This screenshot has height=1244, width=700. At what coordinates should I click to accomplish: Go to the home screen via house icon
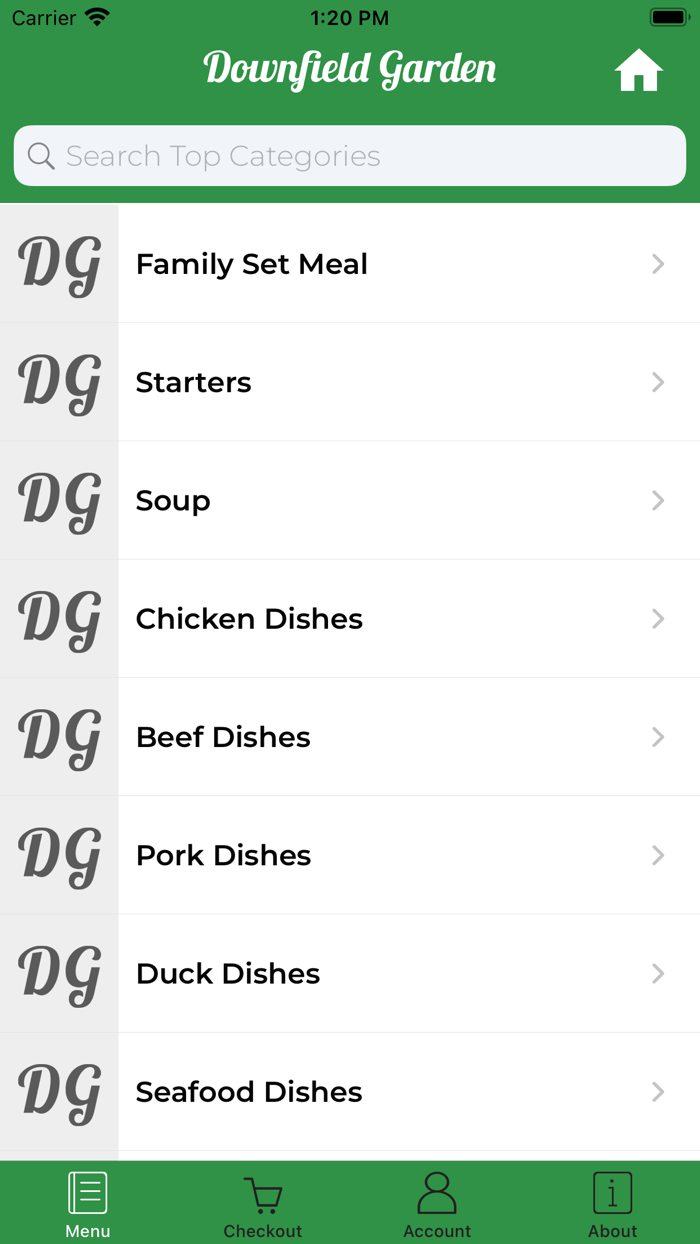point(638,72)
